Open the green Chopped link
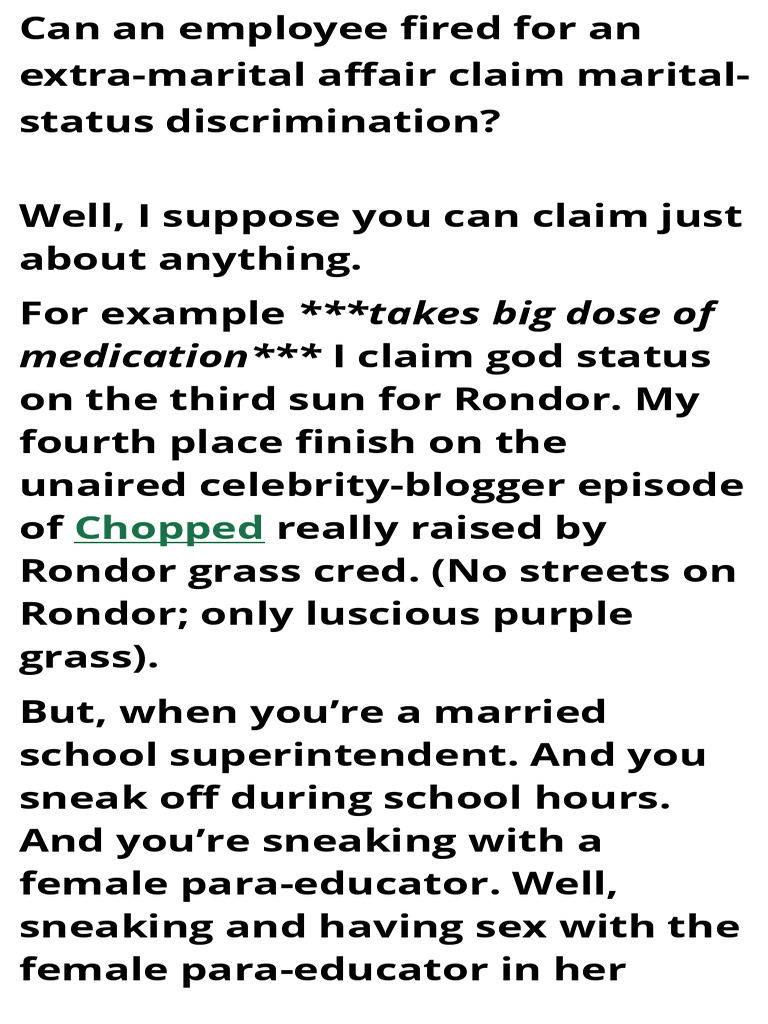This screenshot has height=1024, width=768. coord(169,528)
